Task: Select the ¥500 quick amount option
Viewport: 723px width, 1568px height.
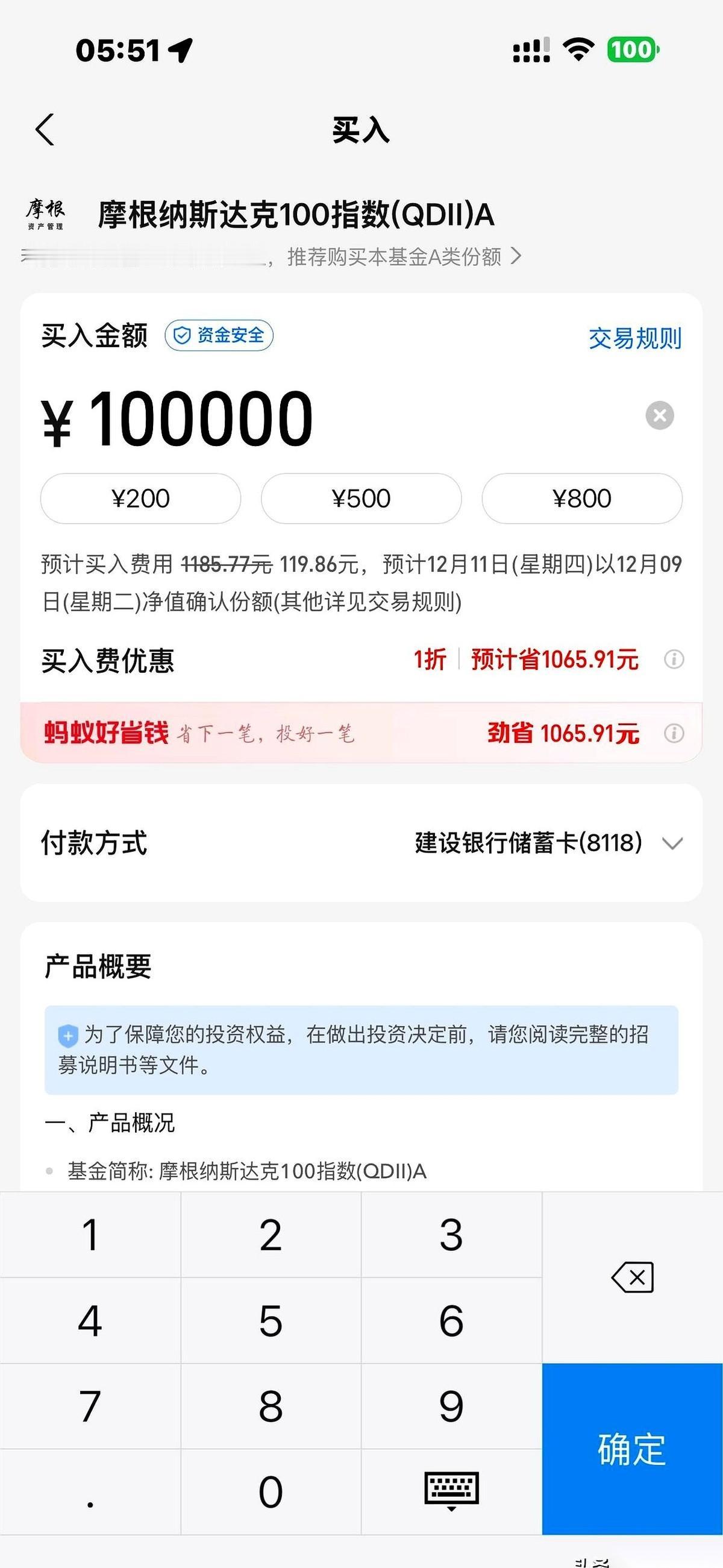Action: tap(361, 498)
